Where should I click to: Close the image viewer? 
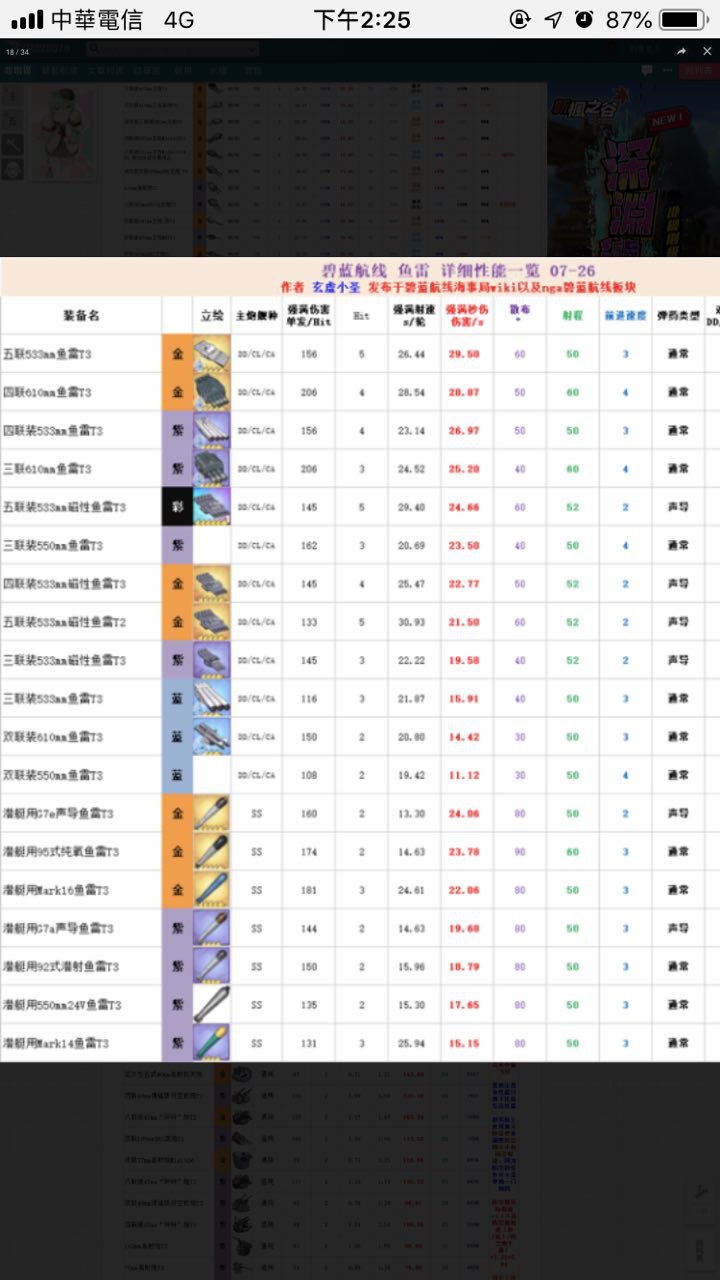pos(706,51)
